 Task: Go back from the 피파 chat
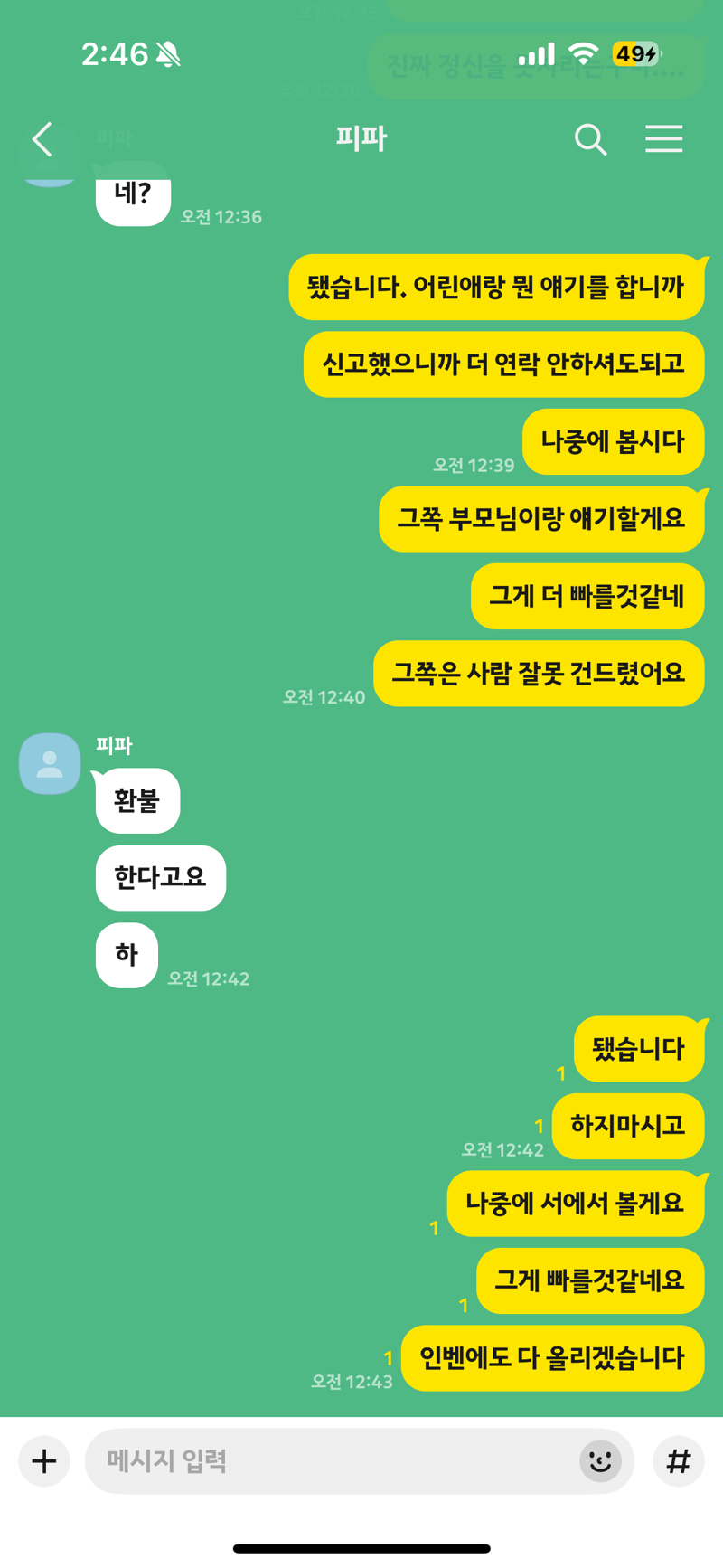(x=42, y=139)
